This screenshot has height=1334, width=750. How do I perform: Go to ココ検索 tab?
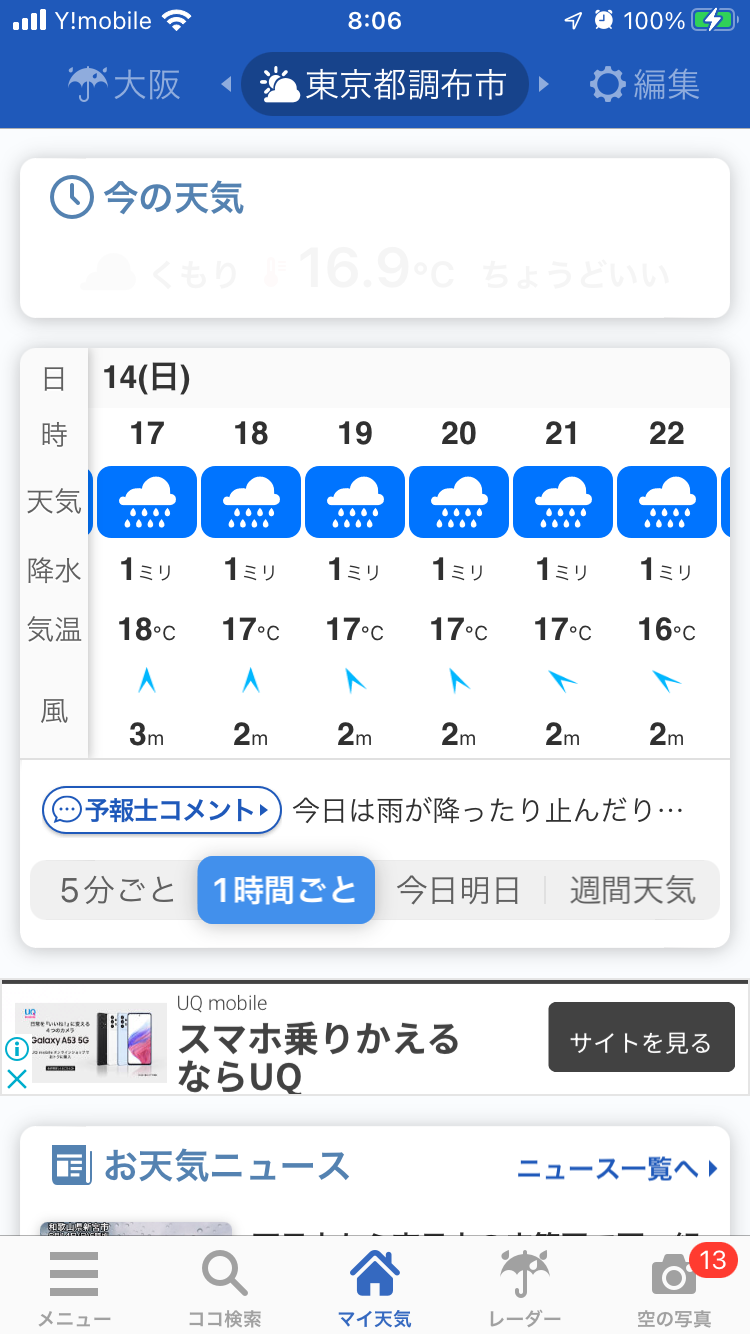coord(225,1288)
